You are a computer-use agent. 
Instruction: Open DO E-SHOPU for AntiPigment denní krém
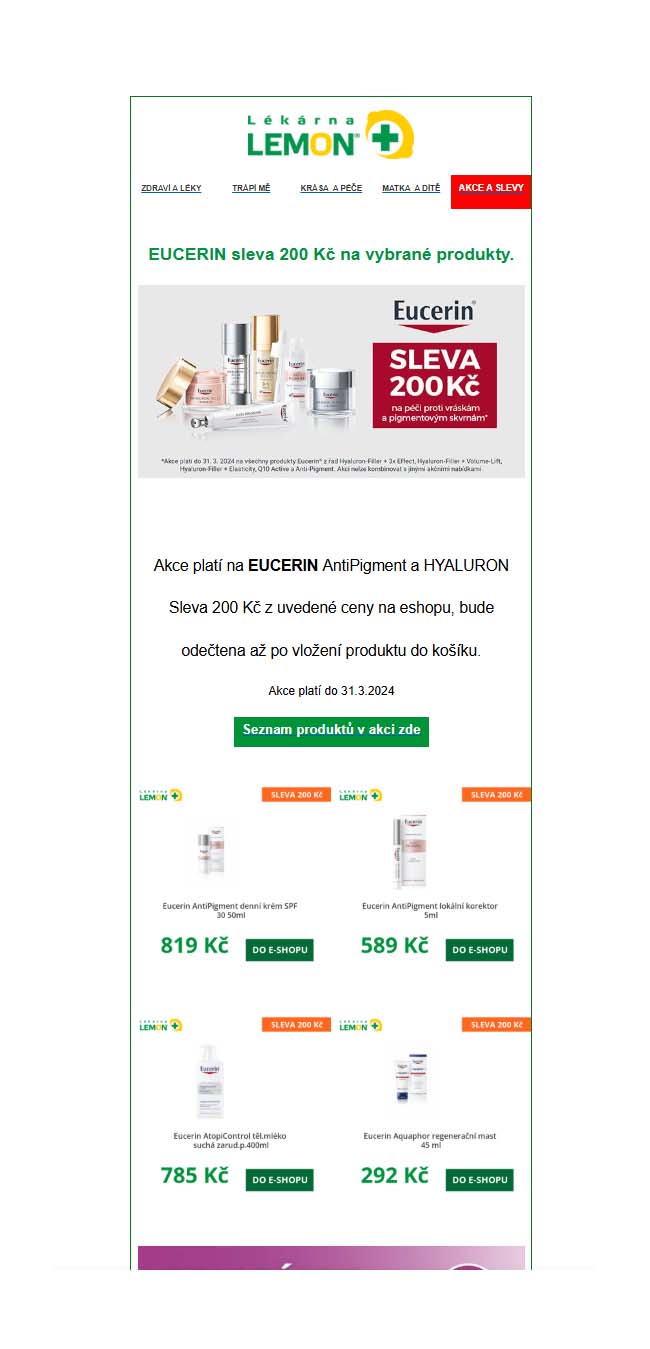coord(280,949)
